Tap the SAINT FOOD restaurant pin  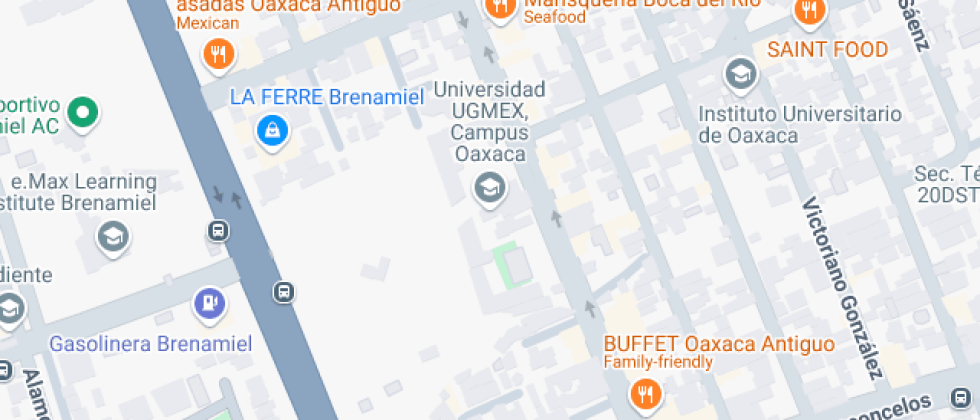pyautogui.click(x=808, y=12)
